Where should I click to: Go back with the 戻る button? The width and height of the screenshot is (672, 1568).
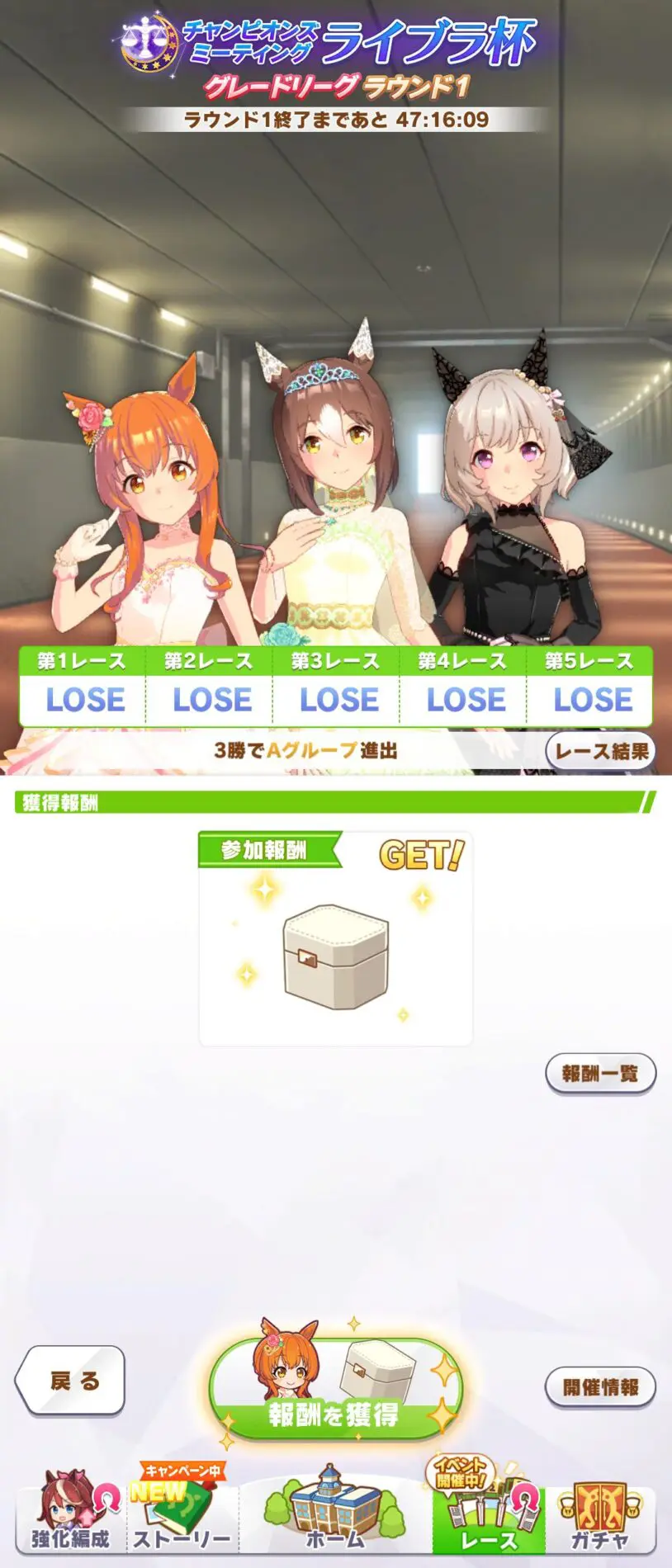pos(72,1381)
